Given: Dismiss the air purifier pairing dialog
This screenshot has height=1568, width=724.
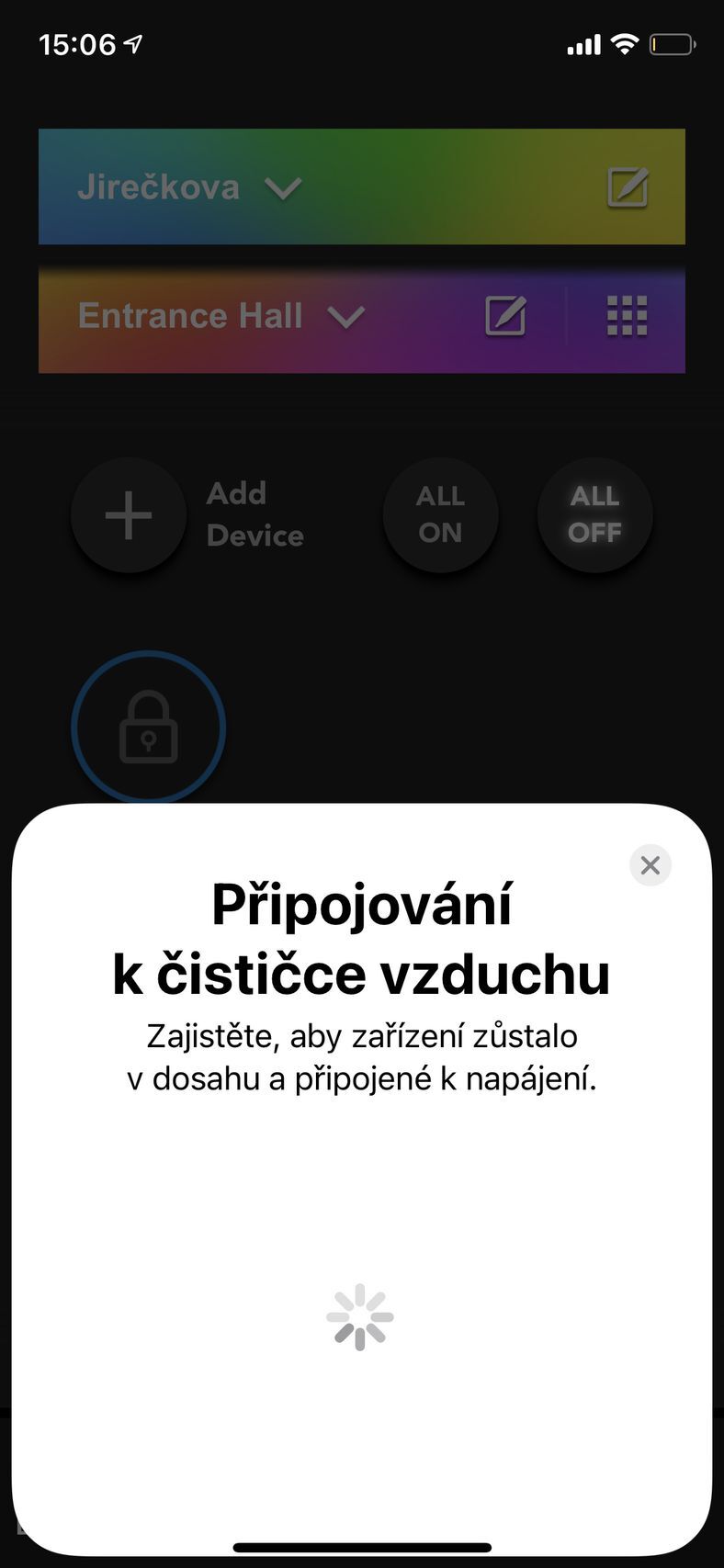Looking at the screenshot, I should coord(650,864).
